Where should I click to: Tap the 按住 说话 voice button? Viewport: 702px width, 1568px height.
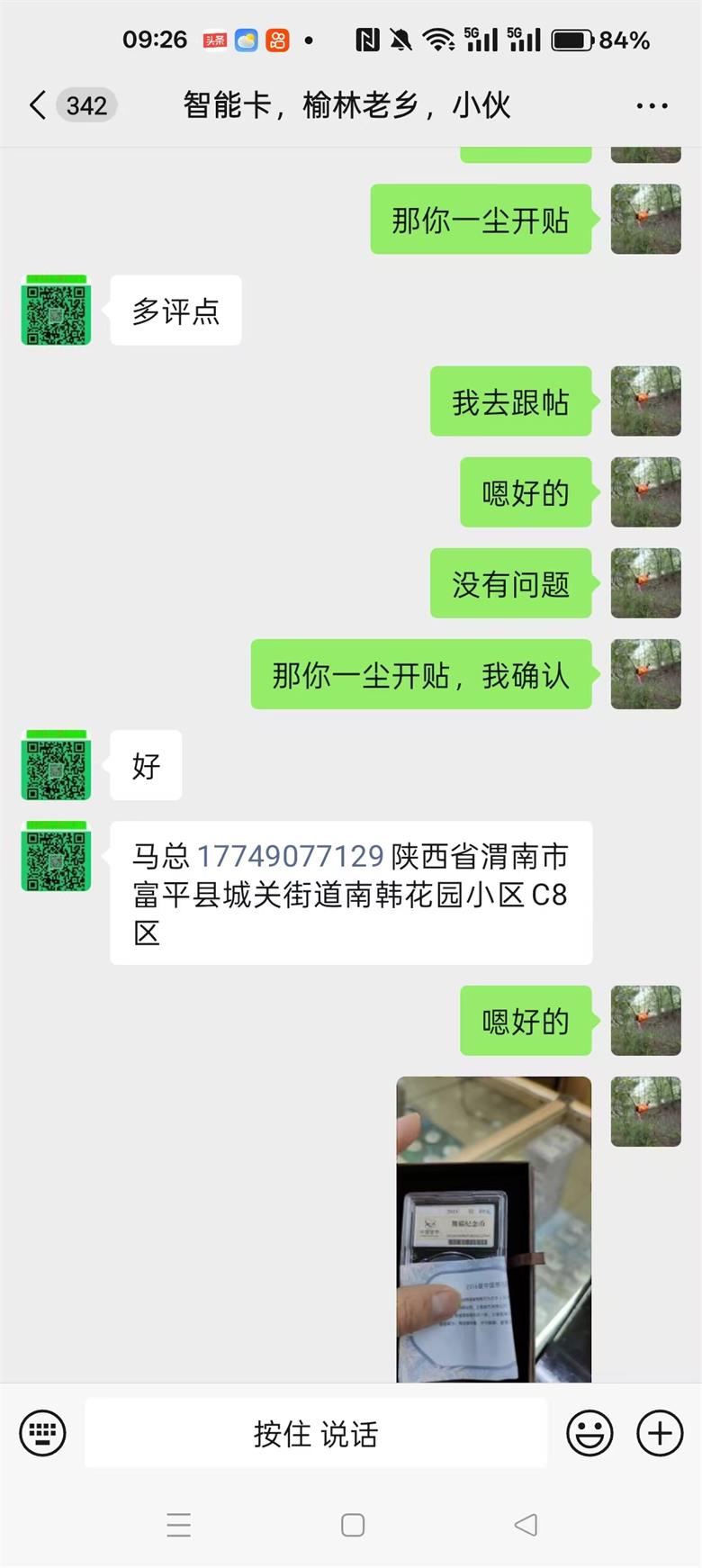point(315,1433)
